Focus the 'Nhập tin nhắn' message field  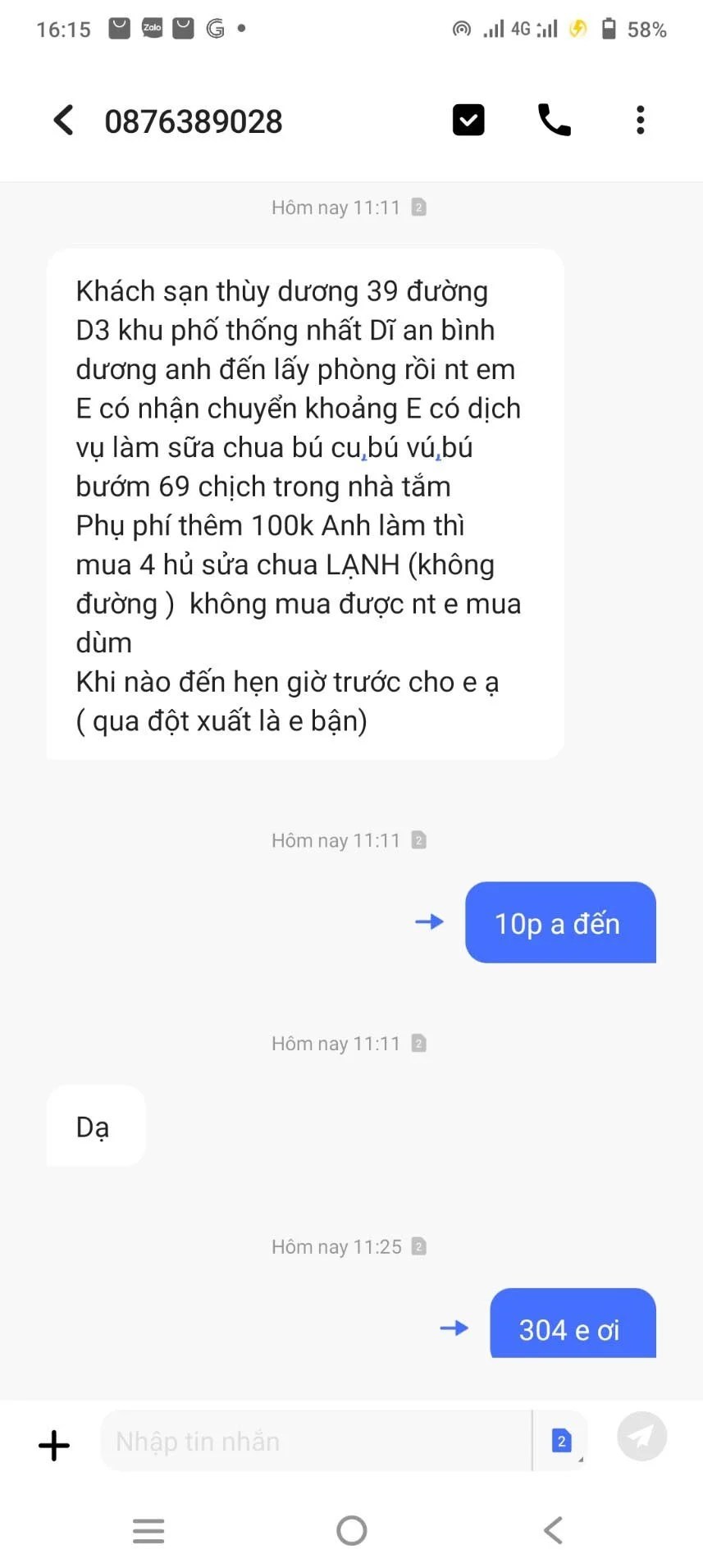(316, 1442)
